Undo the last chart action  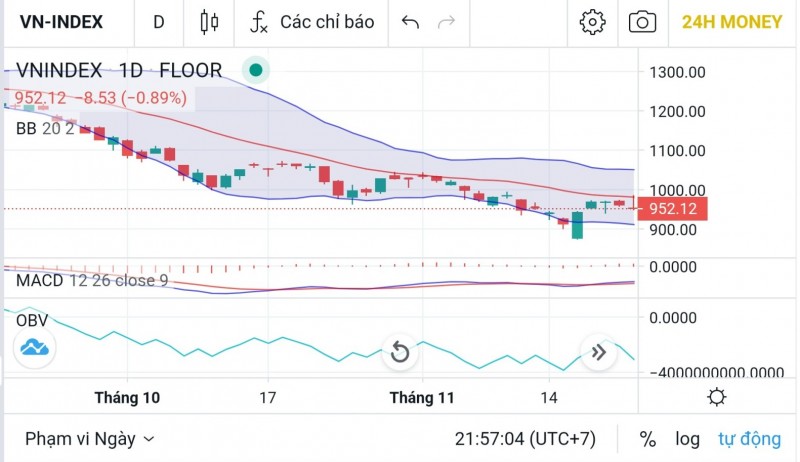(410, 21)
